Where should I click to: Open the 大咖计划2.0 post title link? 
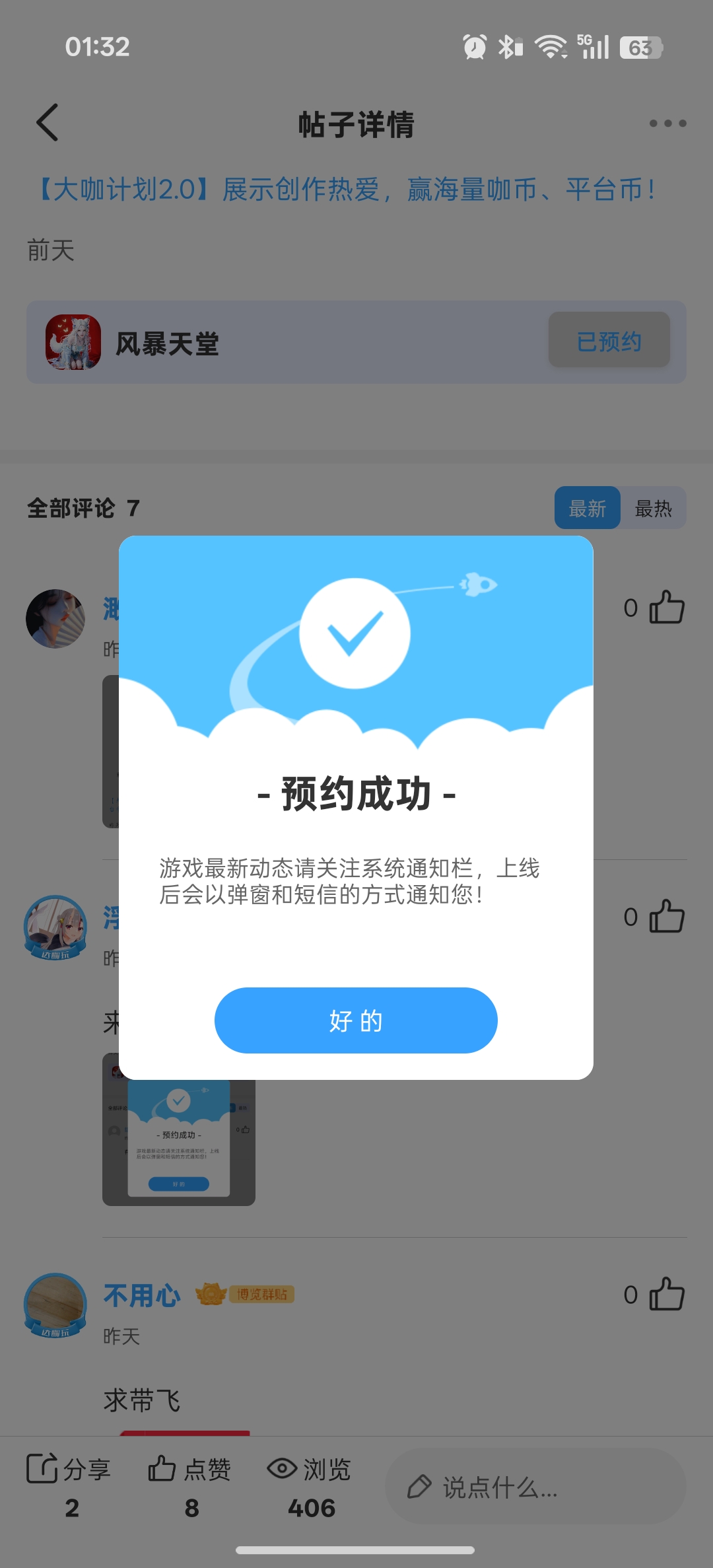click(x=347, y=190)
